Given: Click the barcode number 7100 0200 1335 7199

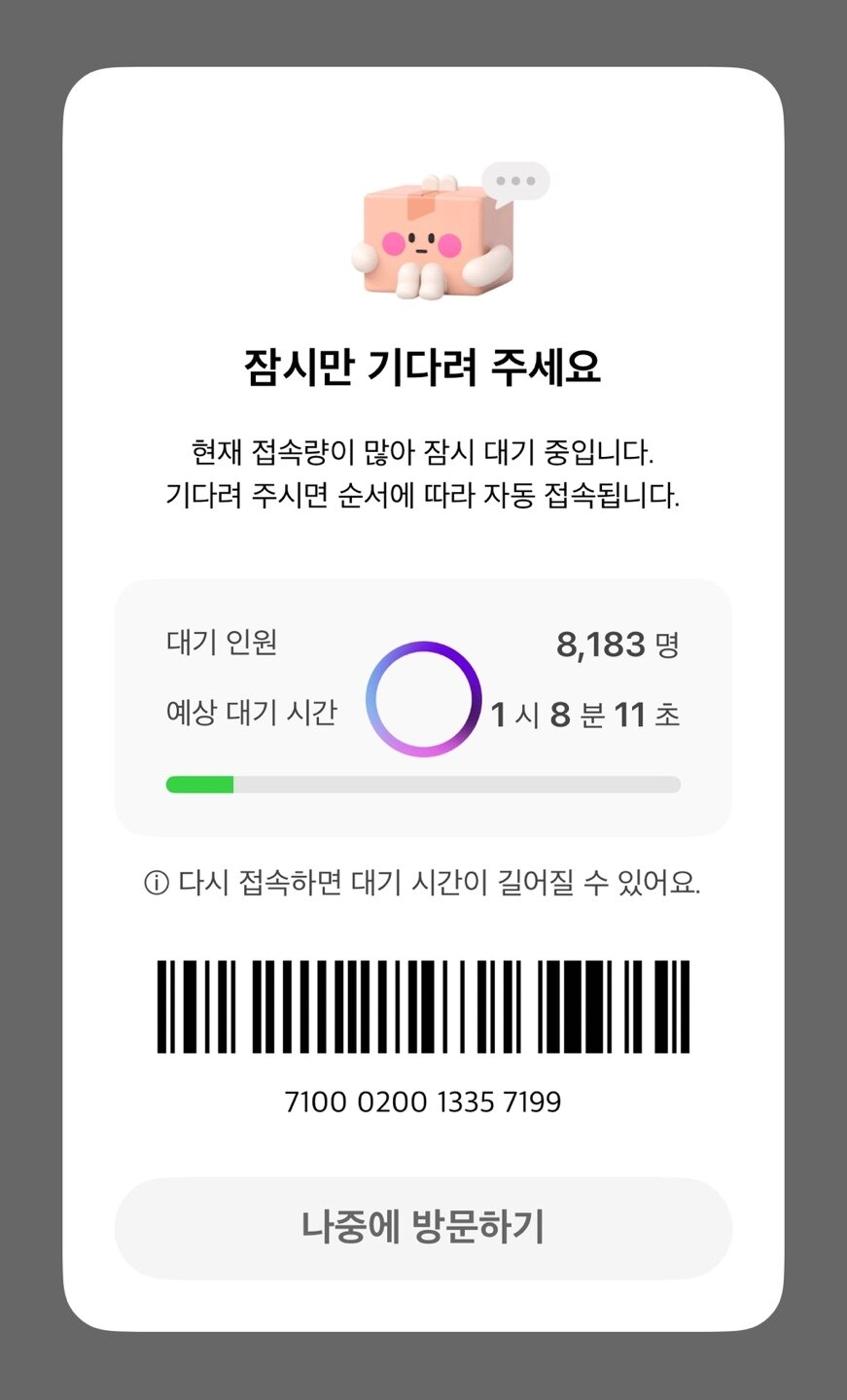Looking at the screenshot, I should click(423, 1102).
